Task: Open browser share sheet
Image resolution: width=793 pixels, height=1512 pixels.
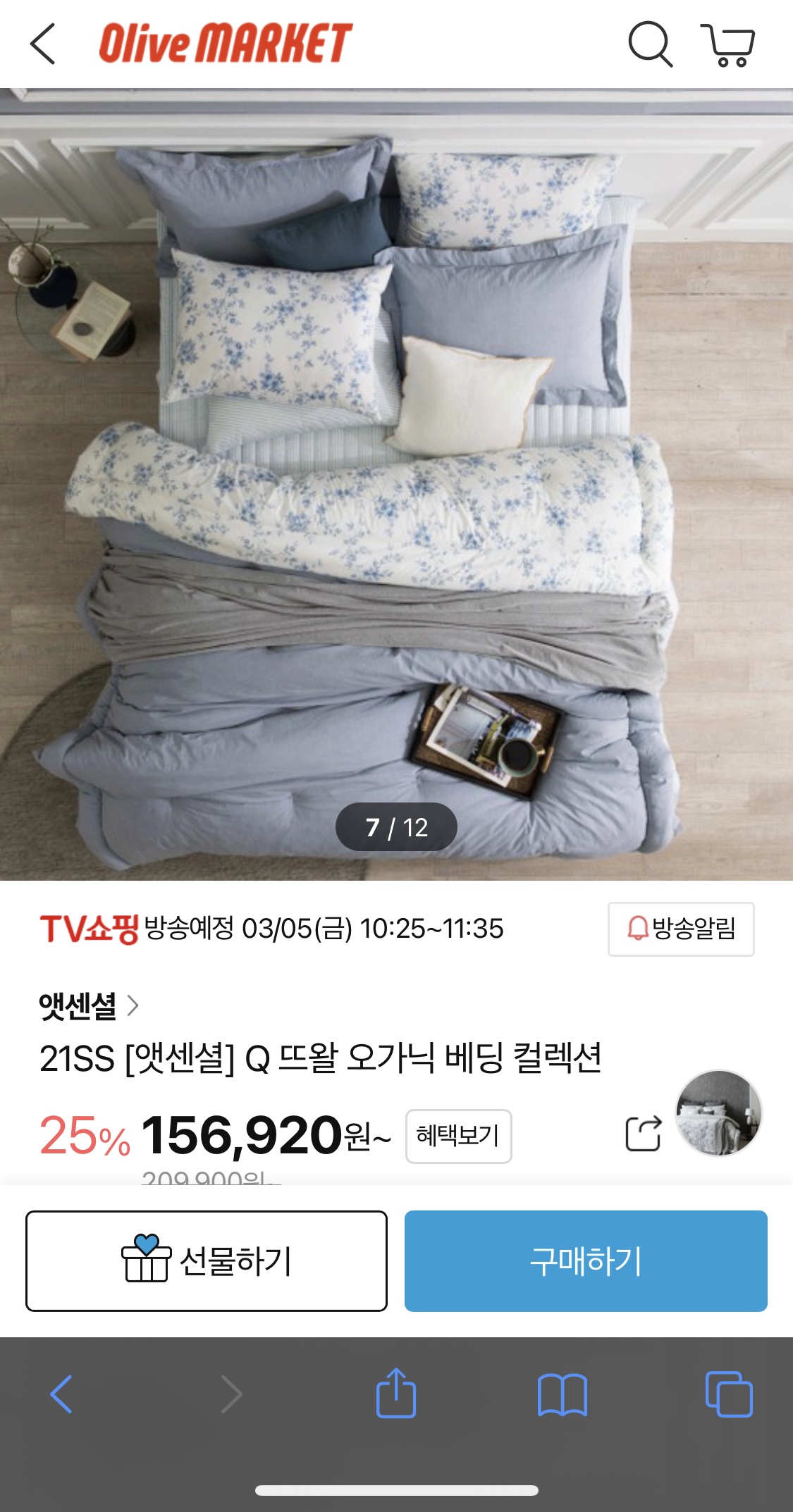Action: [396, 1393]
